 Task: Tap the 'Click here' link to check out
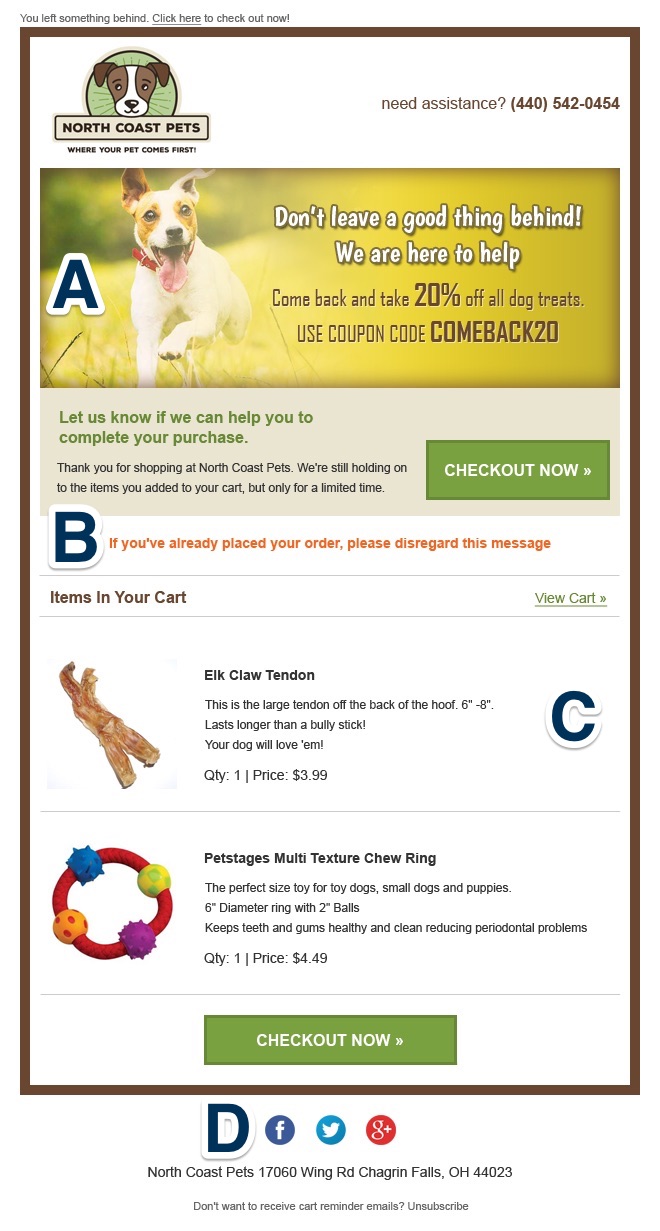click(x=177, y=19)
